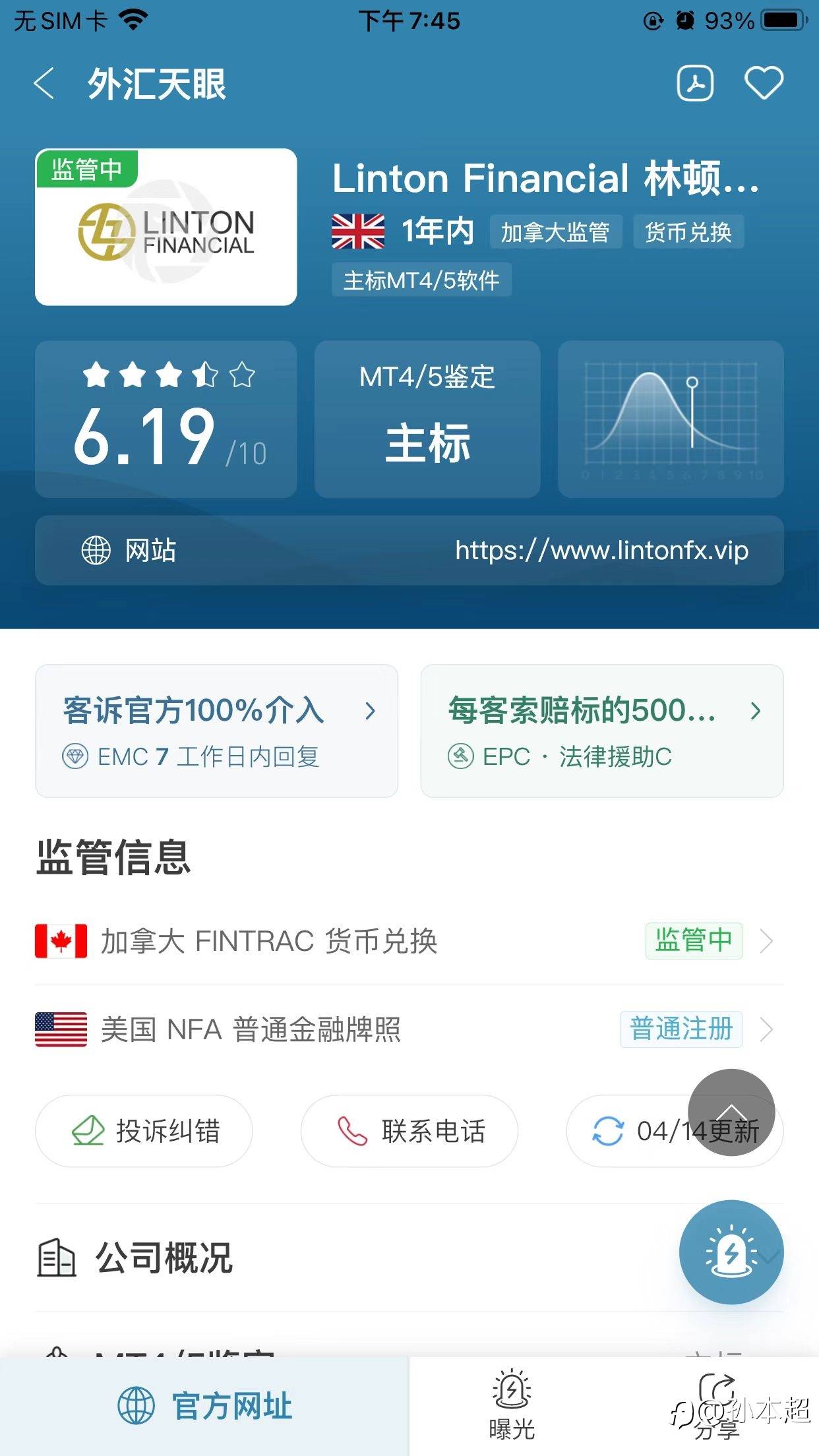Open the MT4/5鉴定 主标 card
The height and width of the screenshot is (1456, 819).
[427, 419]
